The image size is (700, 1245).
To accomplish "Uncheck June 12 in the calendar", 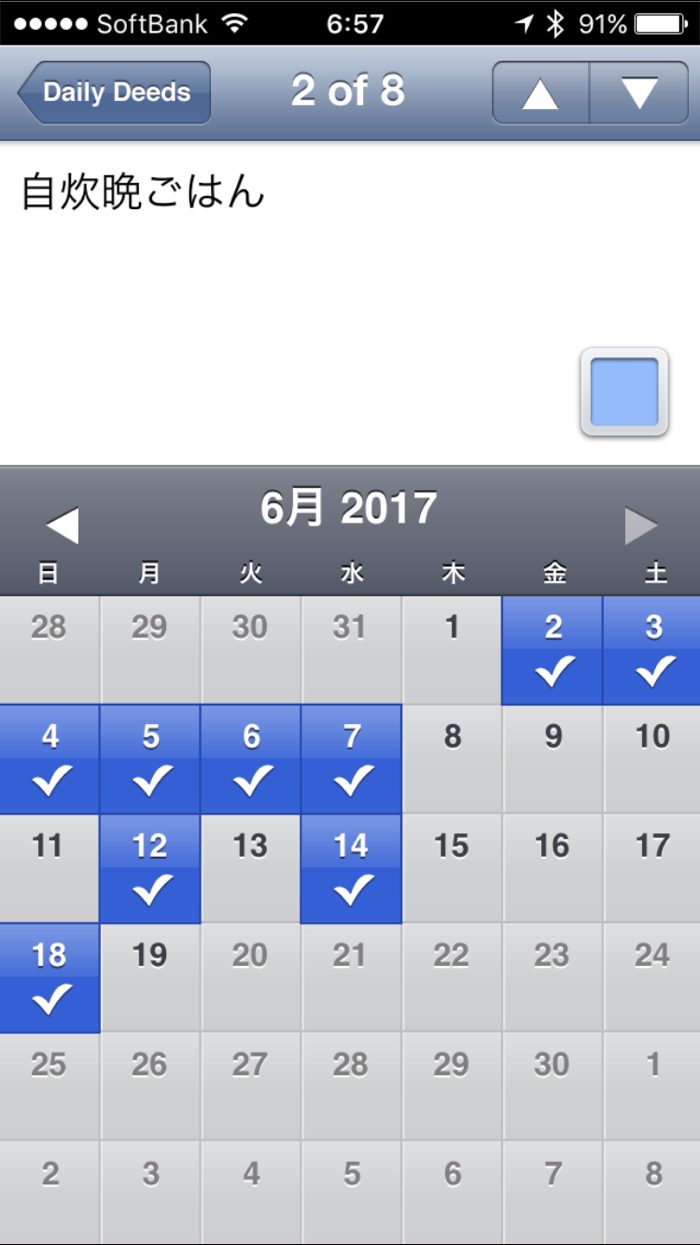I will (x=150, y=868).
